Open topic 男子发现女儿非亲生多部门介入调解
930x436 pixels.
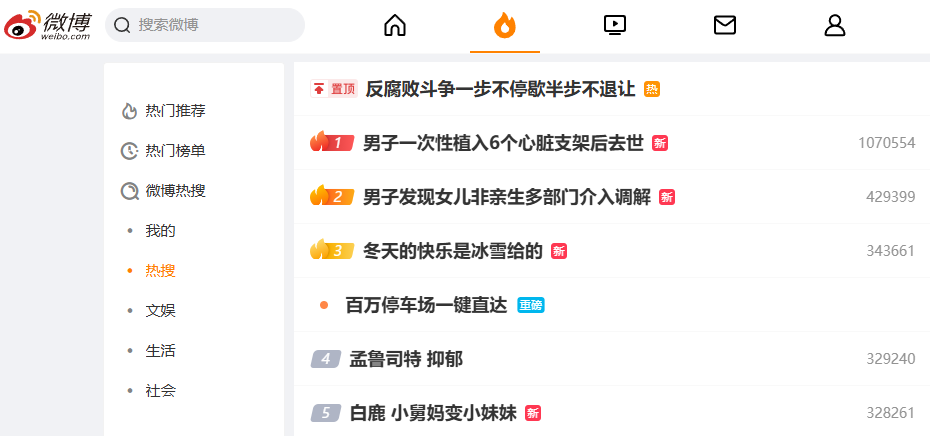[x=506, y=197]
